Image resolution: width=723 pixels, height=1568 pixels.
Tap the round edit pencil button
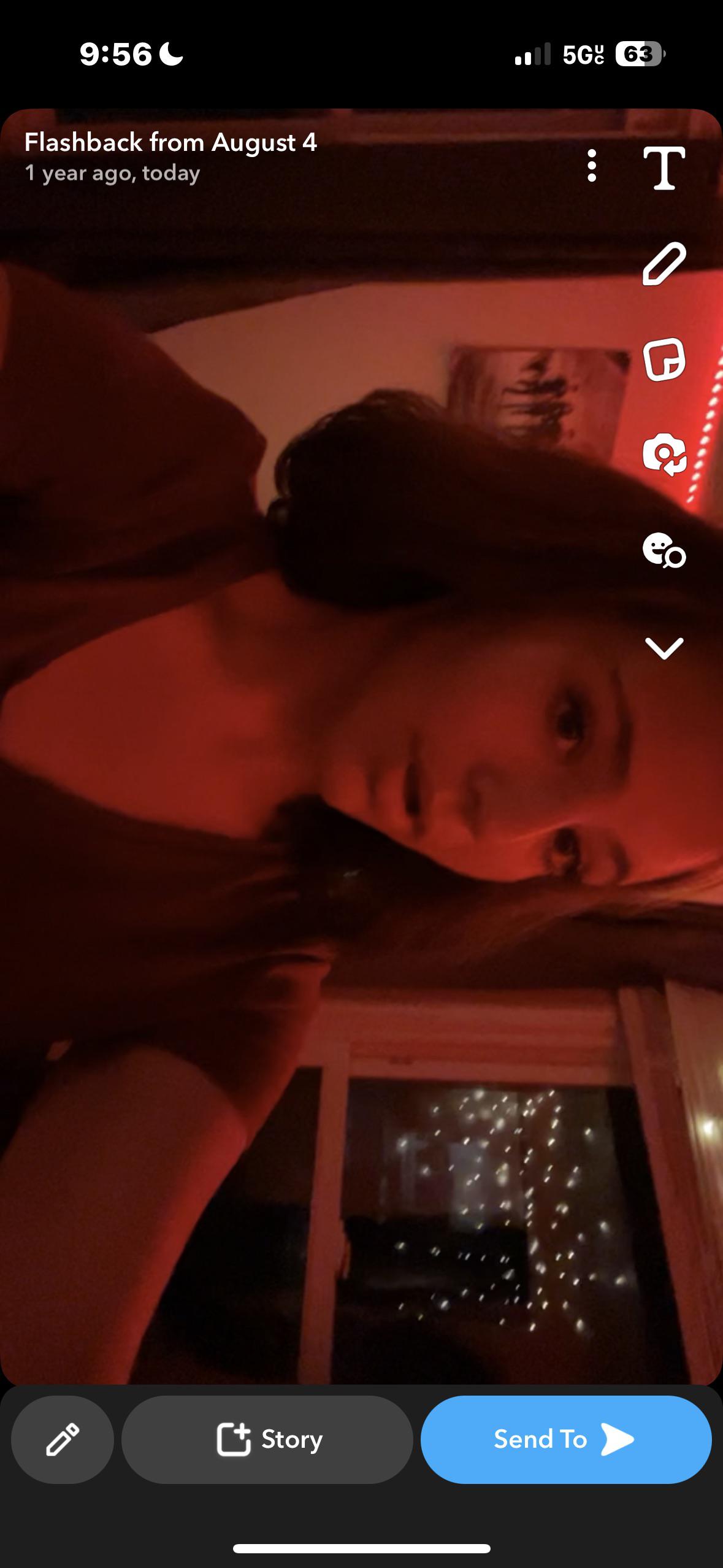[x=63, y=1439]
